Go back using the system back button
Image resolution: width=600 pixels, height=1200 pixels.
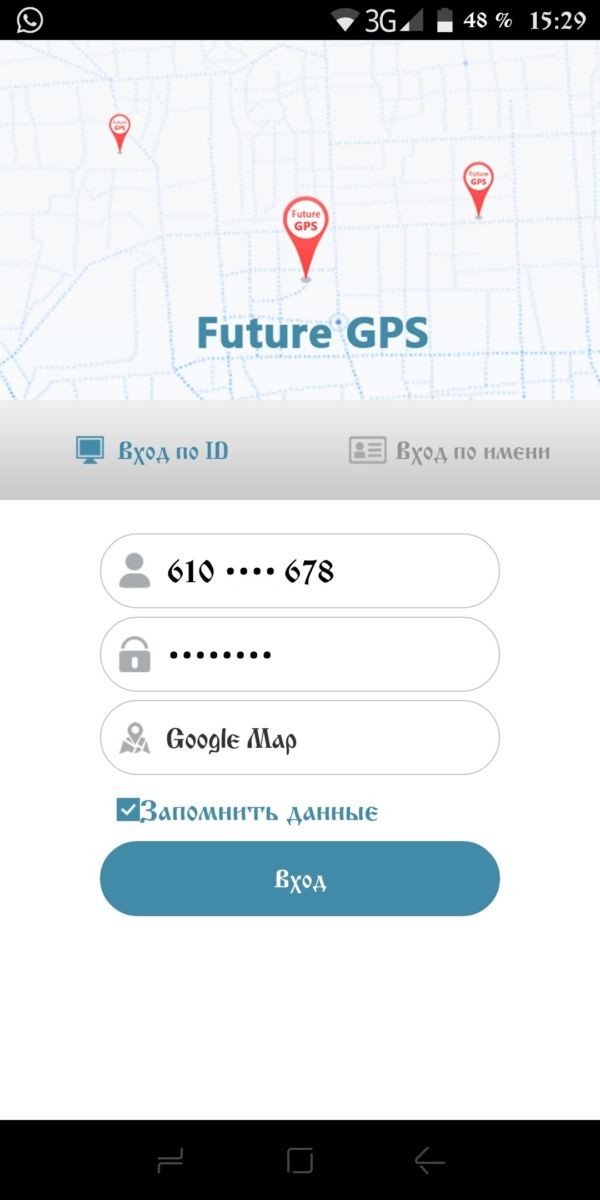(x=429, y=1160)
